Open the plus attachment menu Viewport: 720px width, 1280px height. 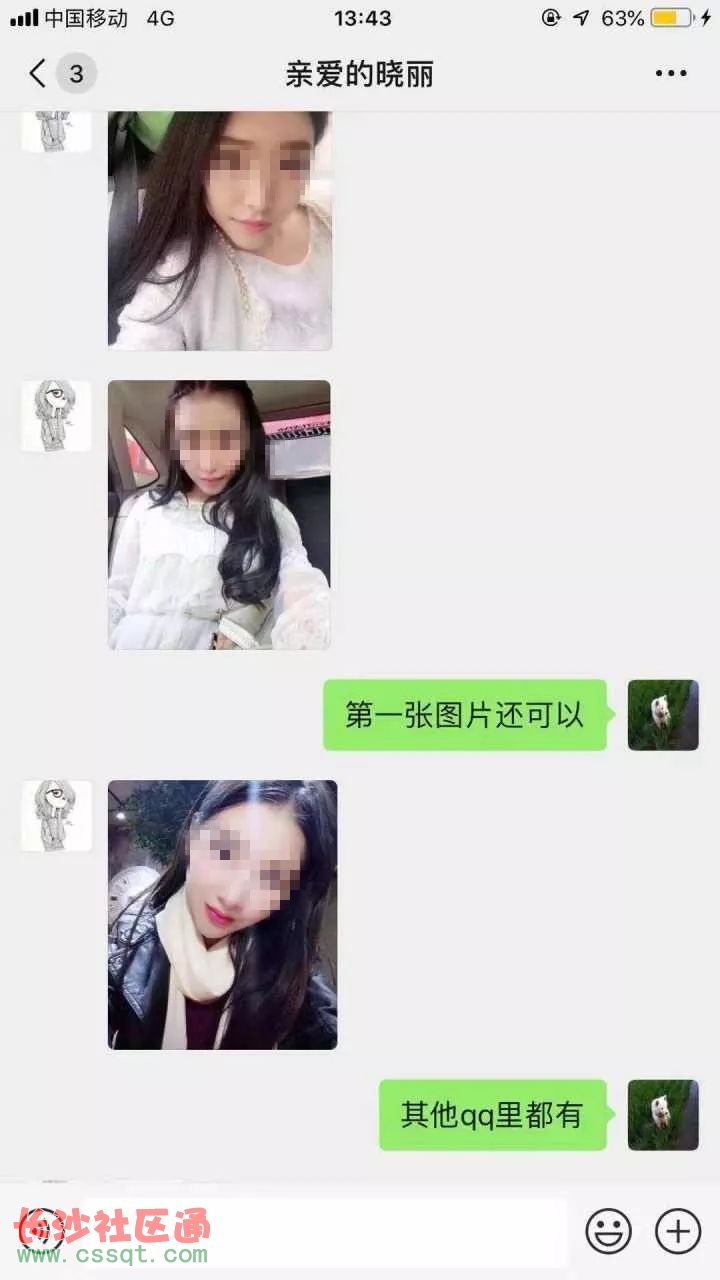678,1230
